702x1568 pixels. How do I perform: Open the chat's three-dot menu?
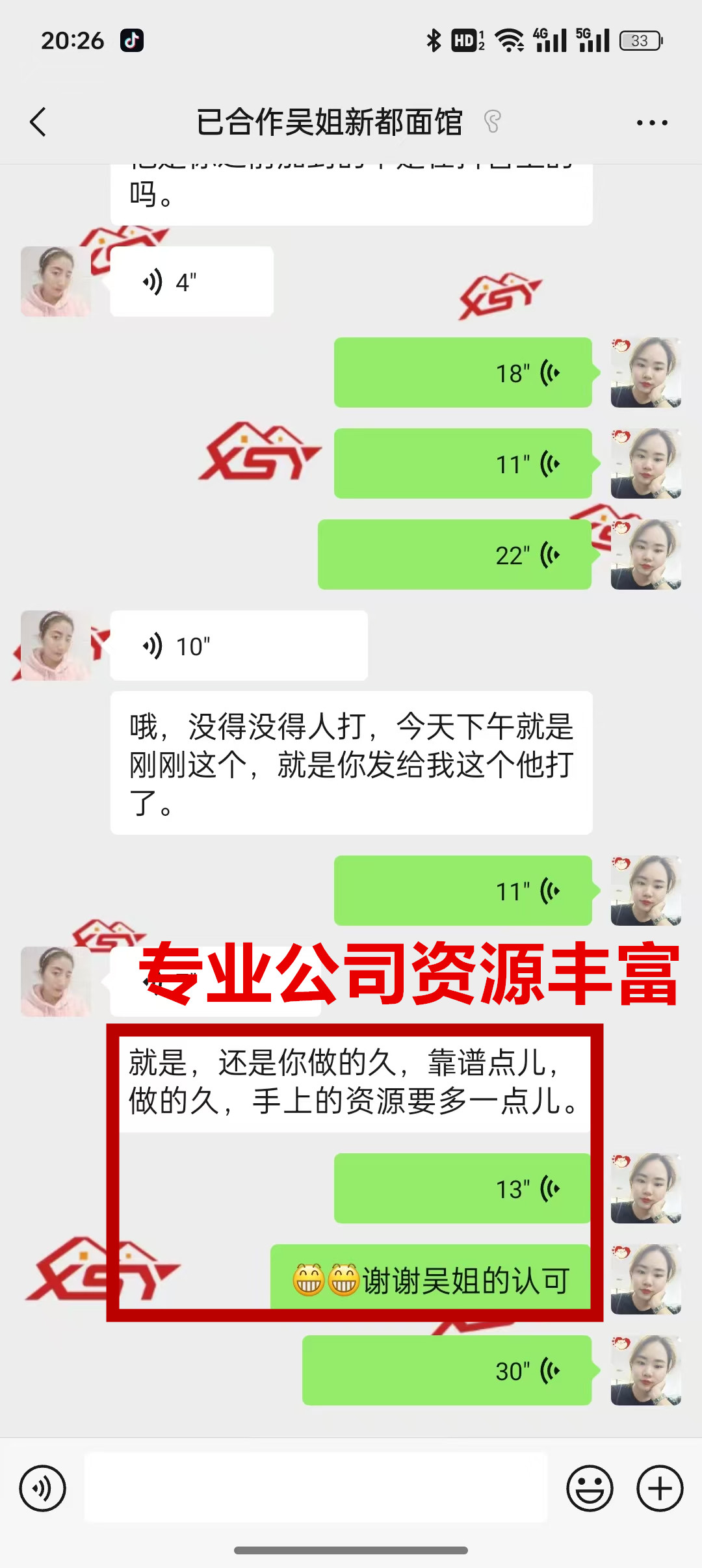coord(652,122)
